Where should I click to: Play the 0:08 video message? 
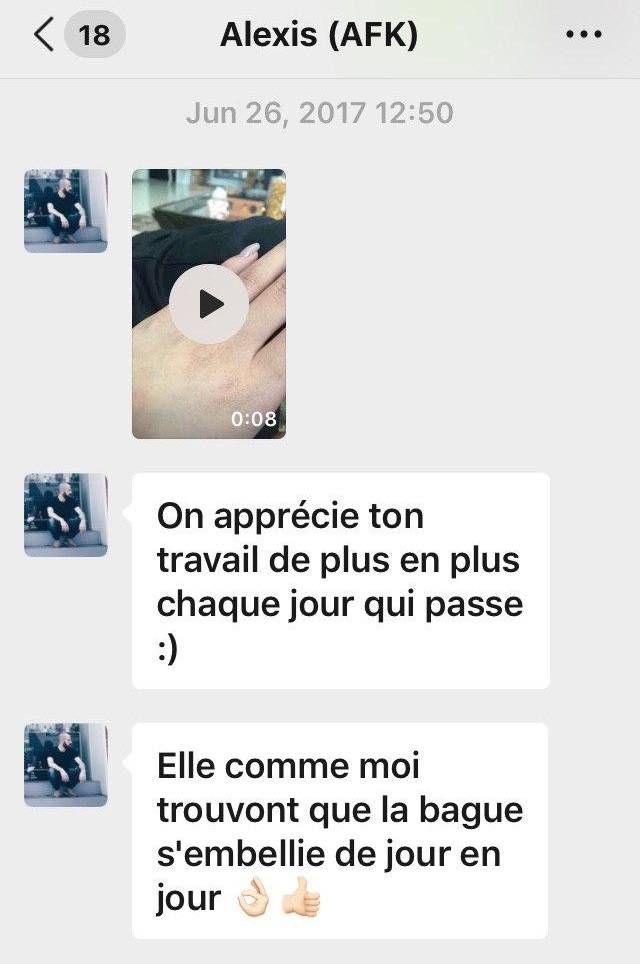point(209,304)
